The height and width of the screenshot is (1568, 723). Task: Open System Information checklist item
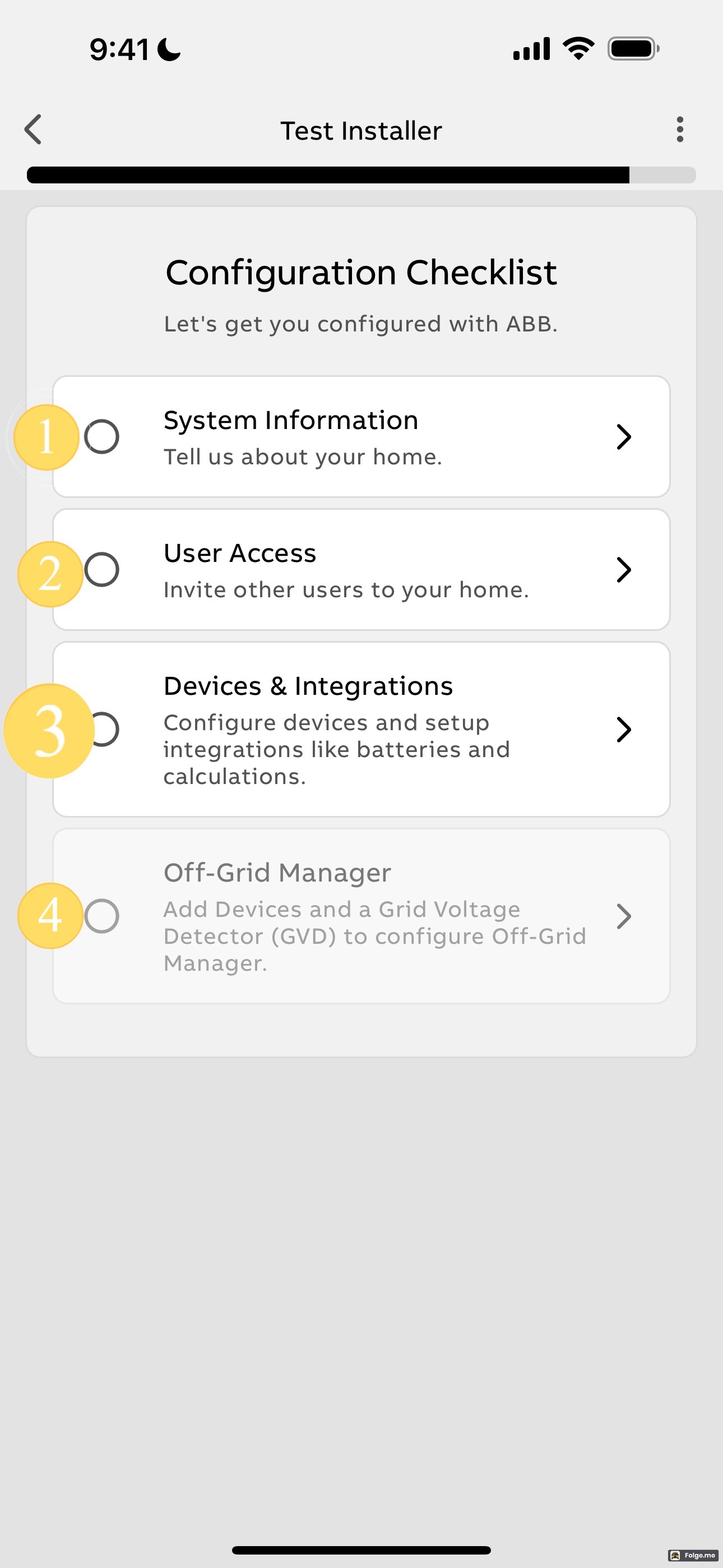point(361,436)
